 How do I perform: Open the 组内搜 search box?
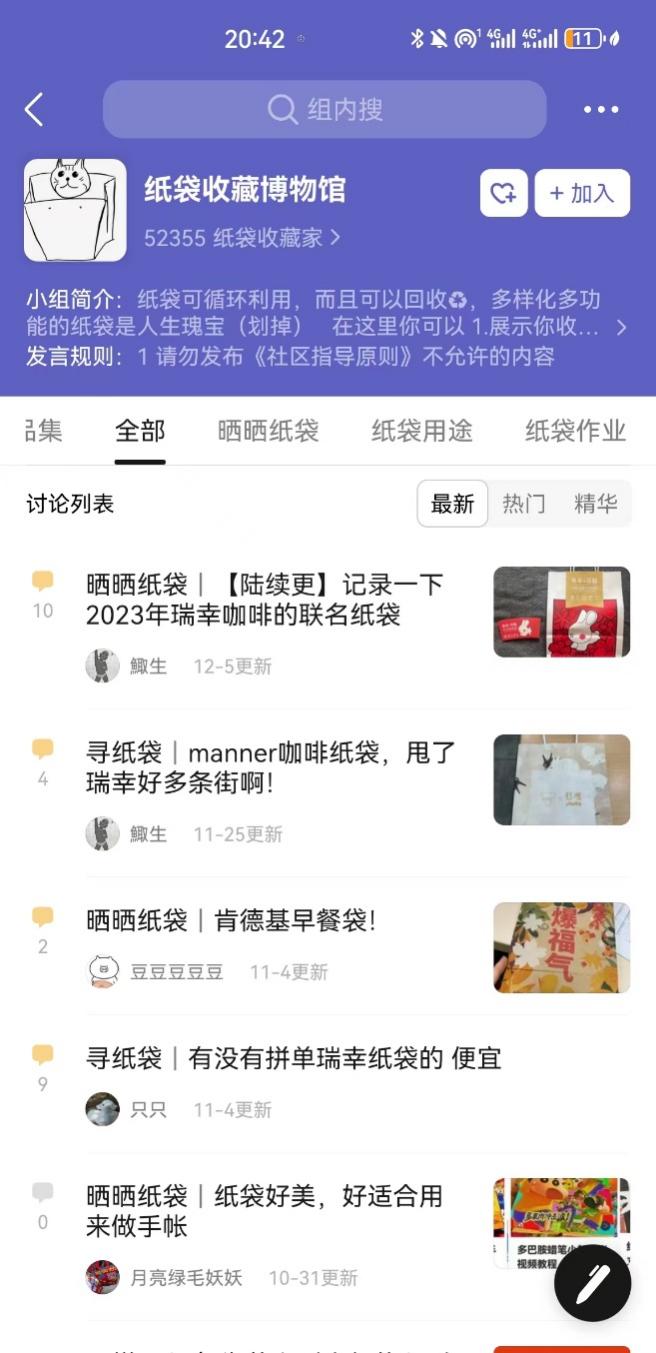pyautogui.click(x=325, y=109)
